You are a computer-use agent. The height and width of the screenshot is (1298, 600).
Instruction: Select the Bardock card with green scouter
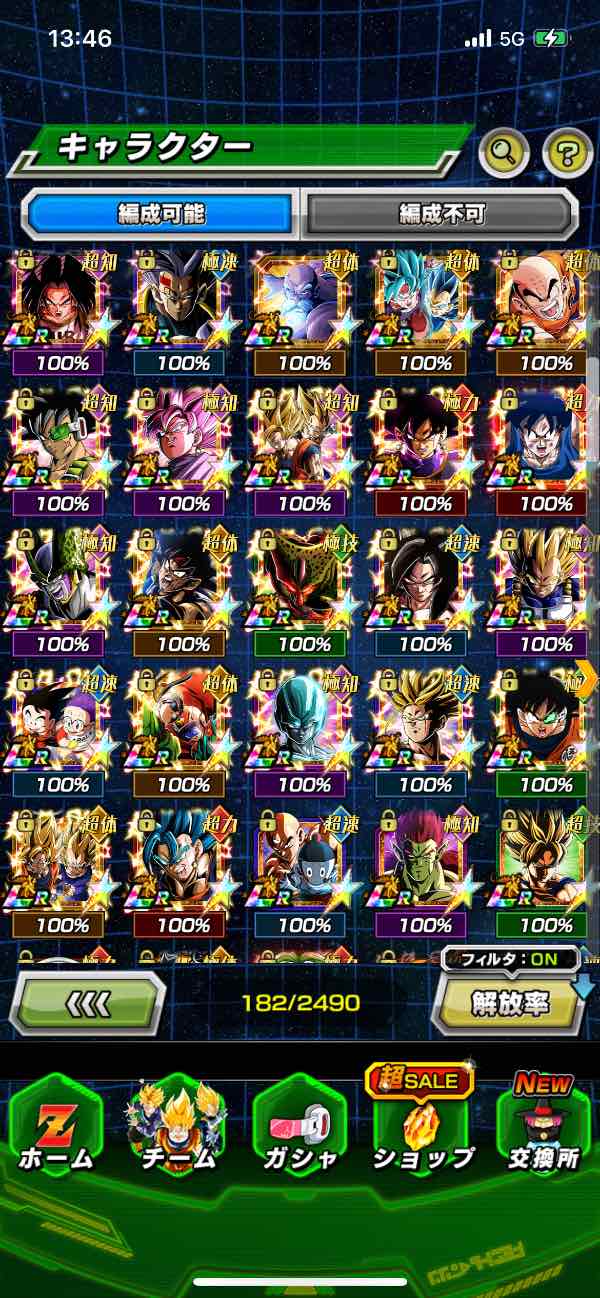(x=62, y=440)
